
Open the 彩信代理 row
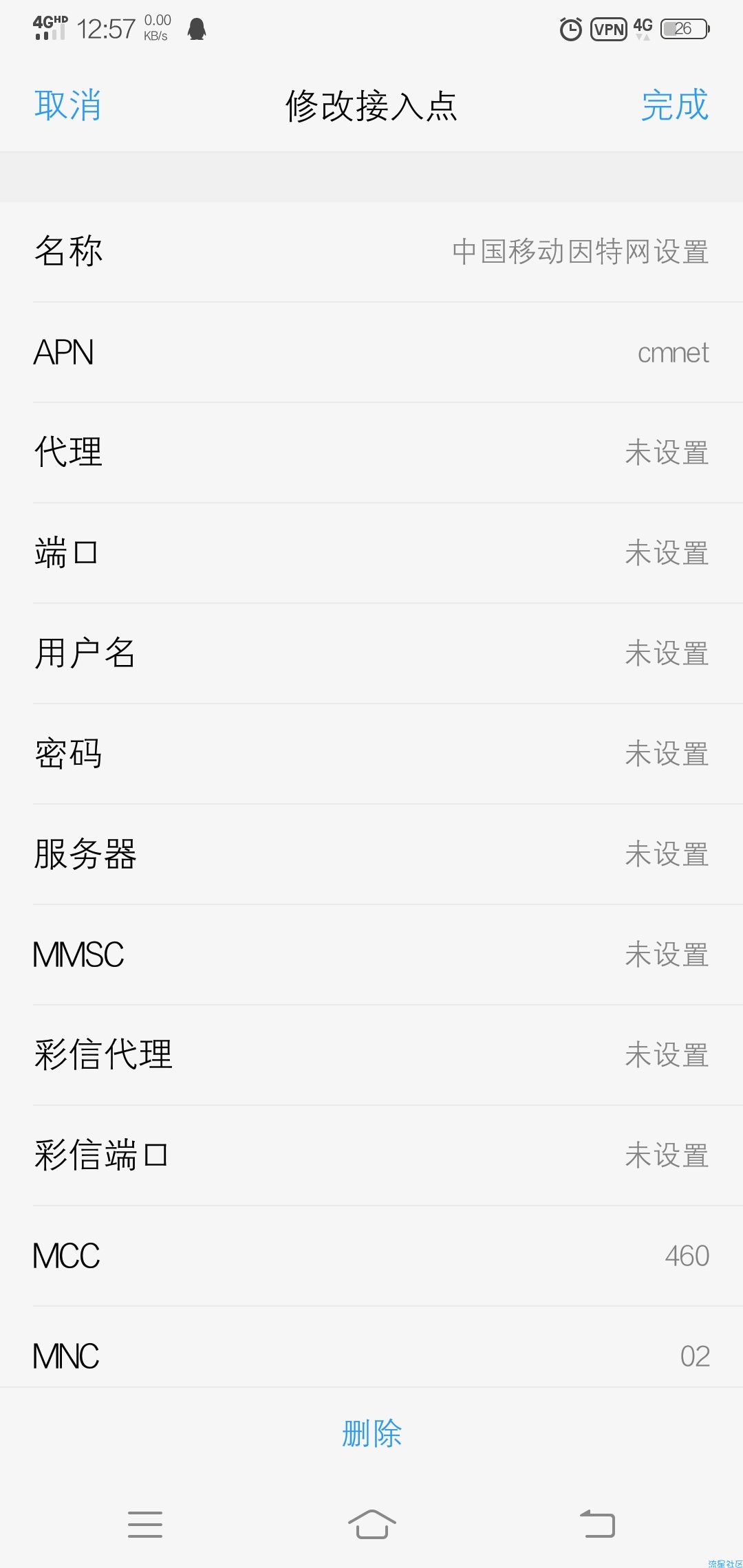click(x=371, y=1055)
